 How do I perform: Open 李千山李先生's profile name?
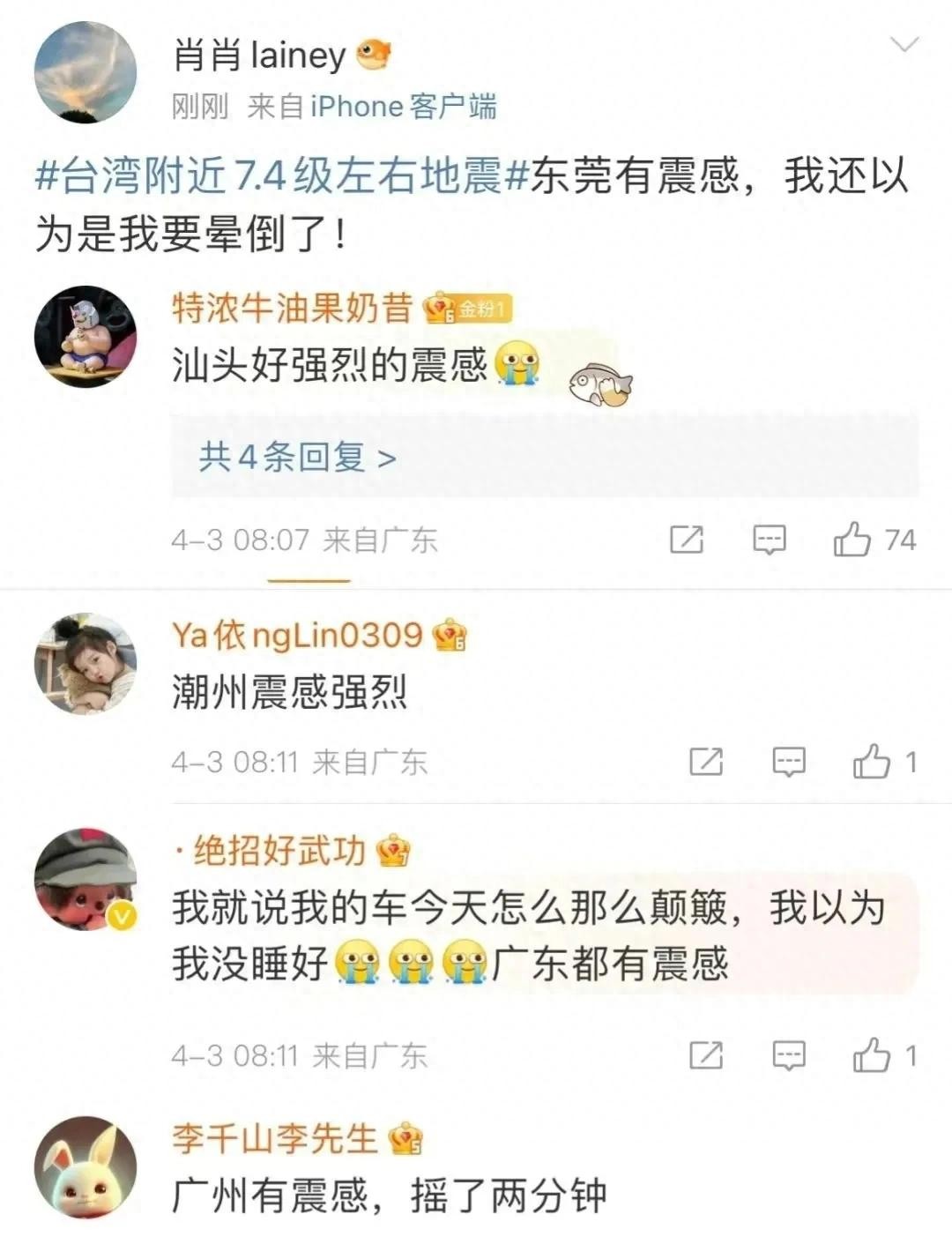tap(274, 1138)
